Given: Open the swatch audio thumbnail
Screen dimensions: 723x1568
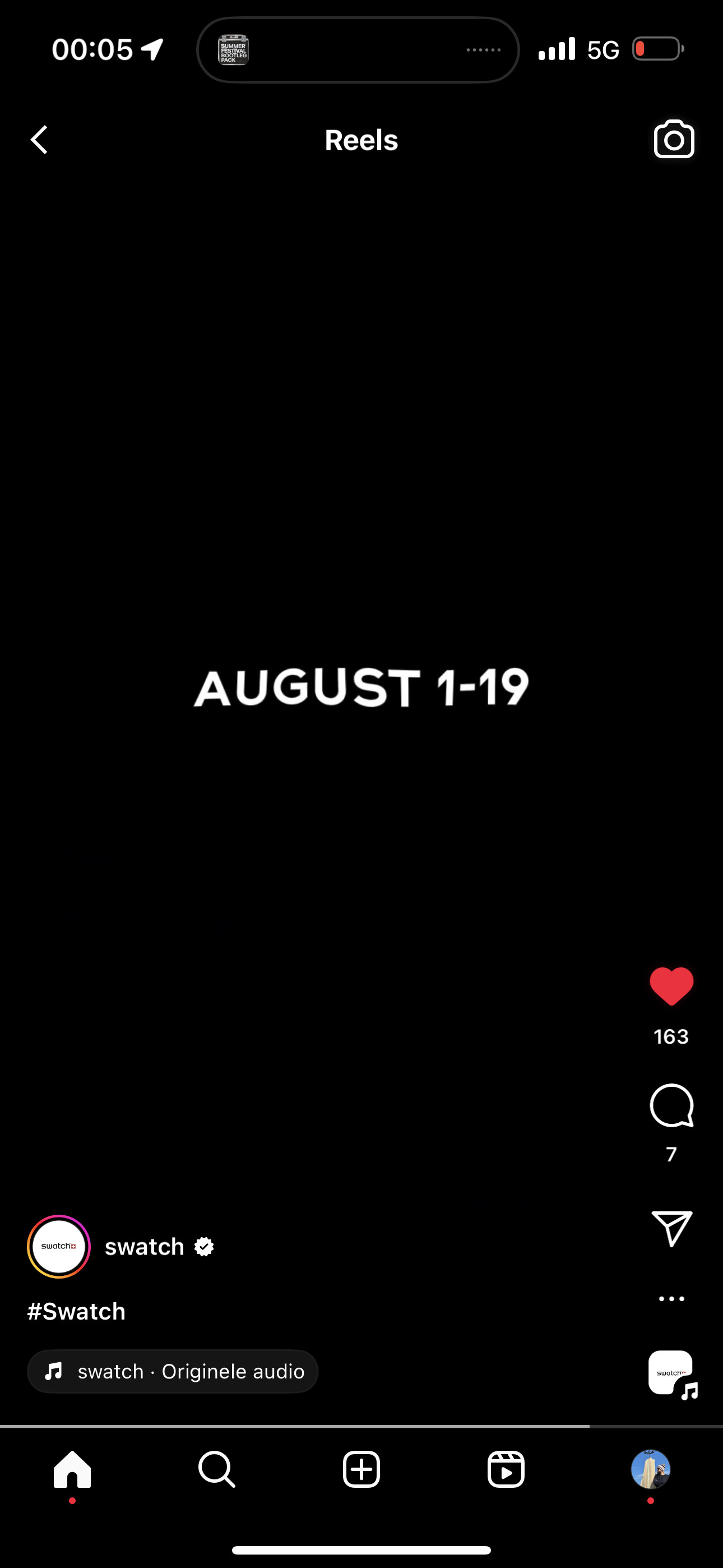Looking at the screenshot, I should pos(671,1373).
